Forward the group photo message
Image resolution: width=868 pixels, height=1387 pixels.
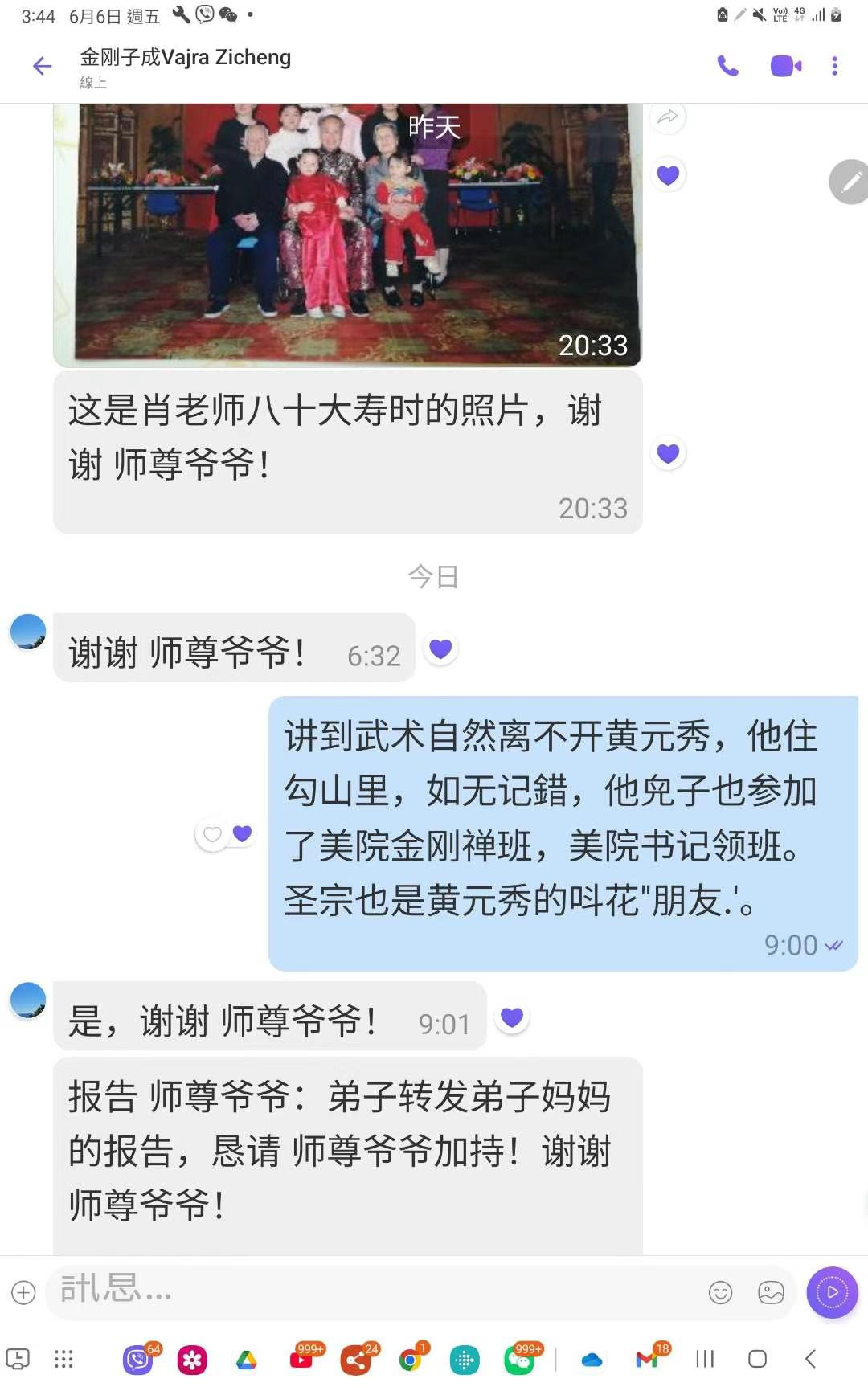(668, 118)
